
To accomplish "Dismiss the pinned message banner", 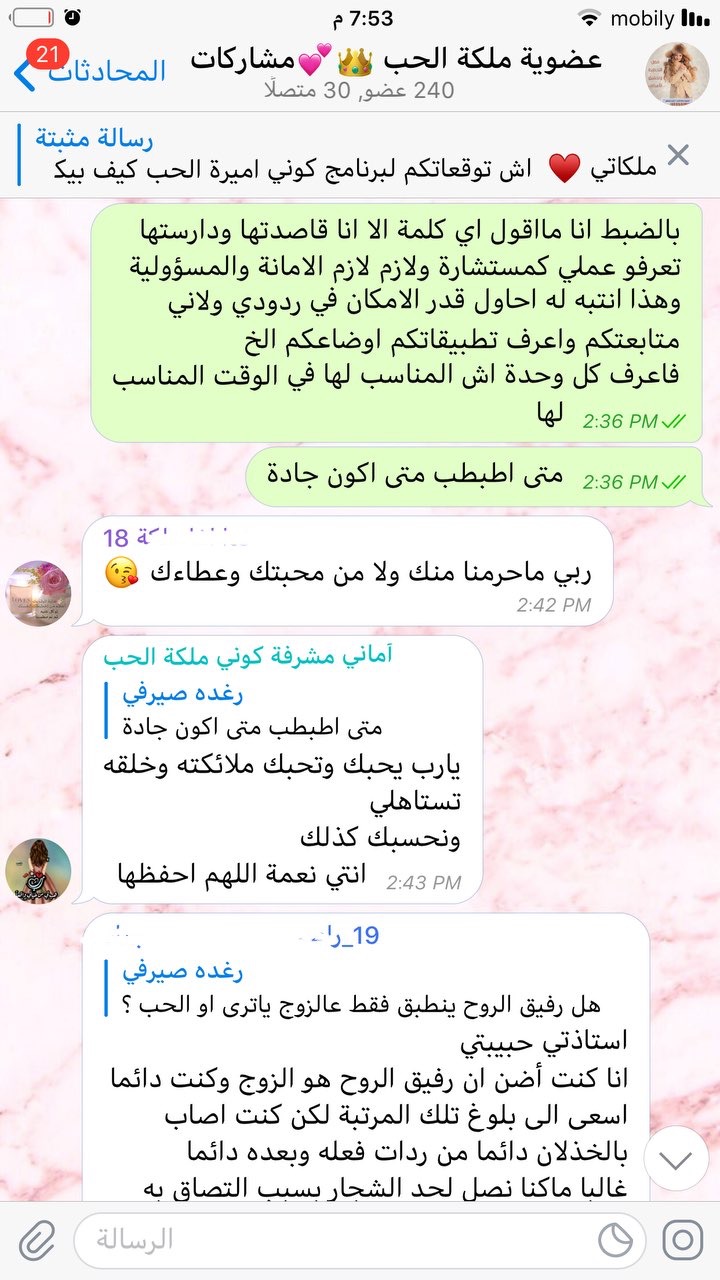I will click(x=678, y=155).
